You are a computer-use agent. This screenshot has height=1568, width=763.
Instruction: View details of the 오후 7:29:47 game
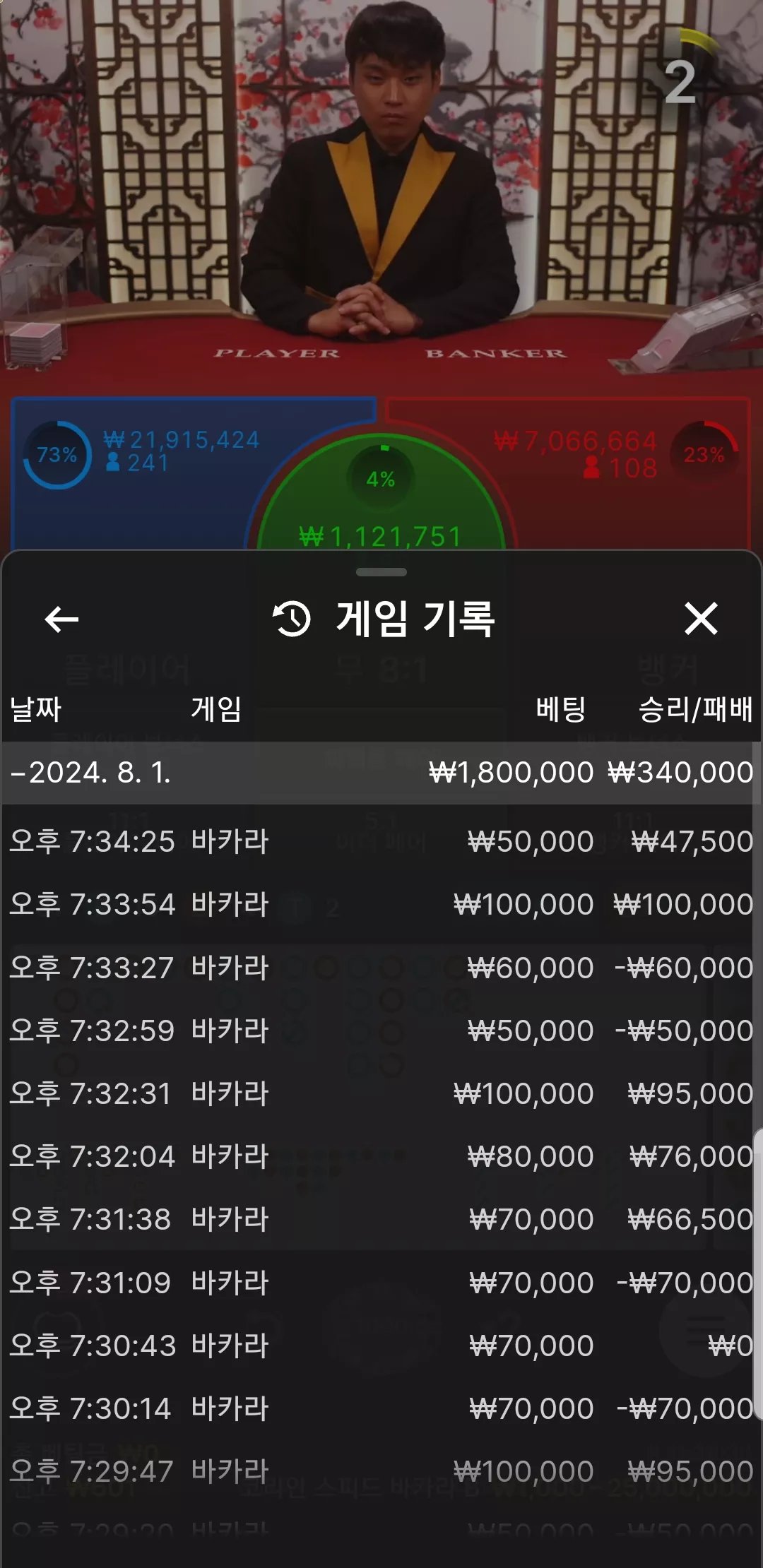(381, 1471)
